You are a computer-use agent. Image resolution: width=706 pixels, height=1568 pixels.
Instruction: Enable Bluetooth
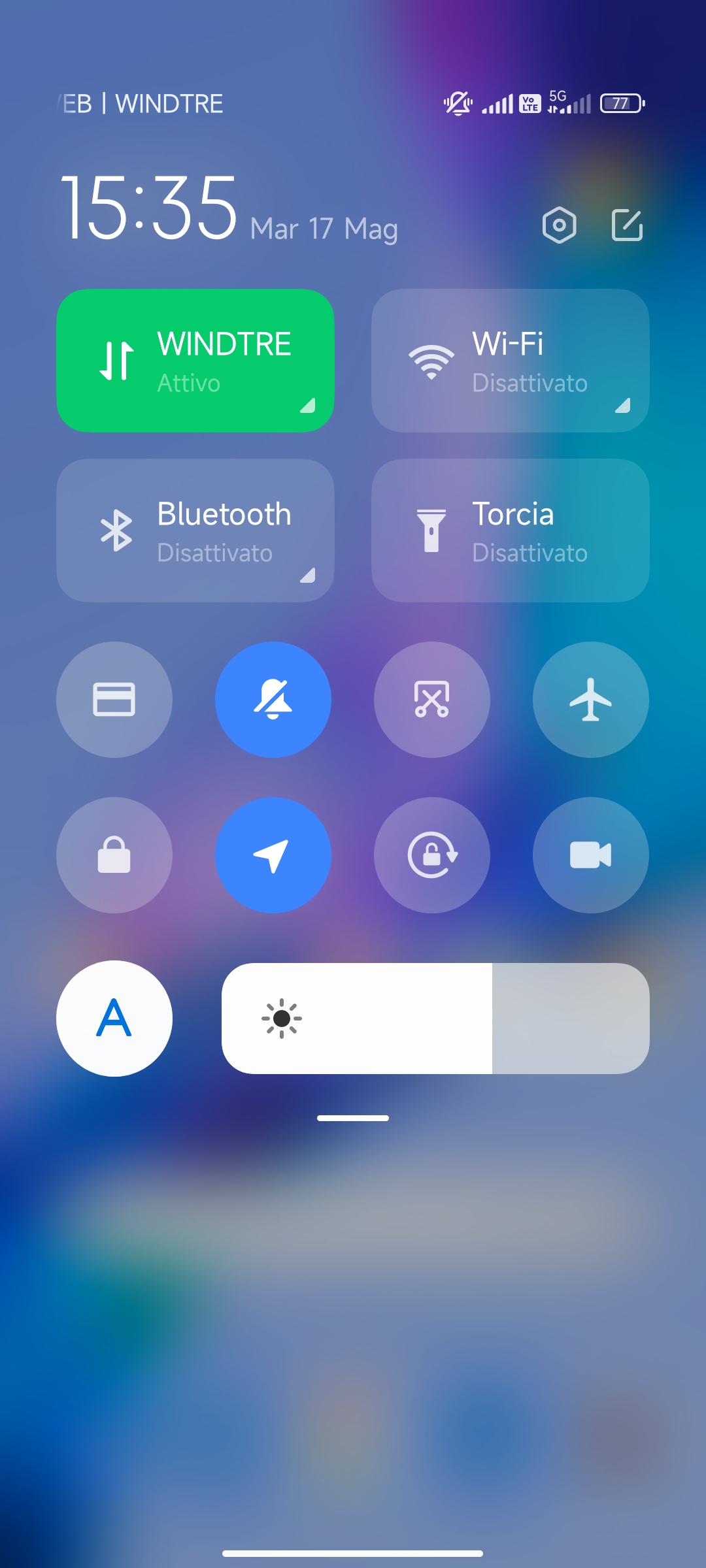195,531
